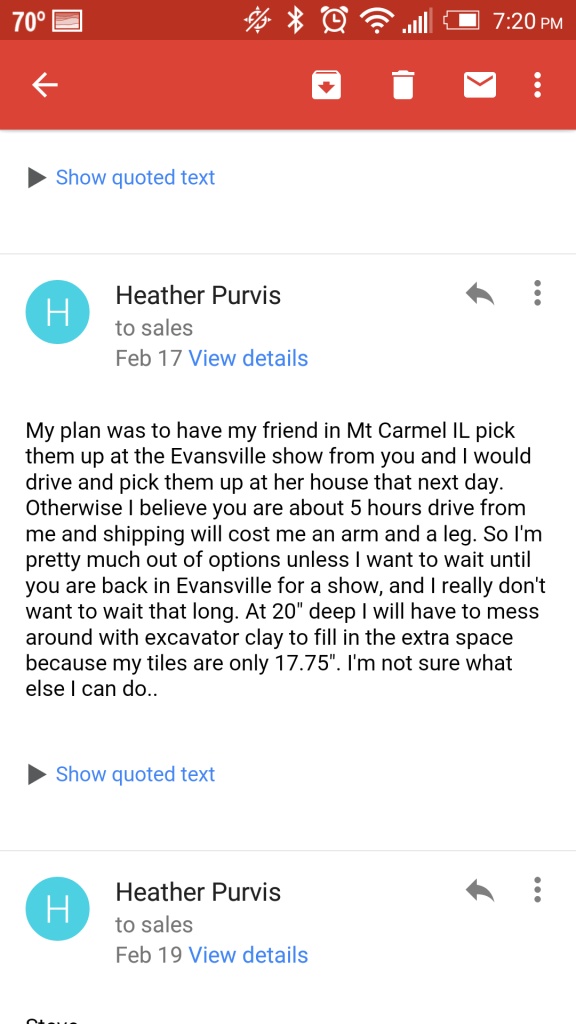This screenshot has height=1024, width=576.
Task: Open more options for the Feb 17 message
Action: 537,293
